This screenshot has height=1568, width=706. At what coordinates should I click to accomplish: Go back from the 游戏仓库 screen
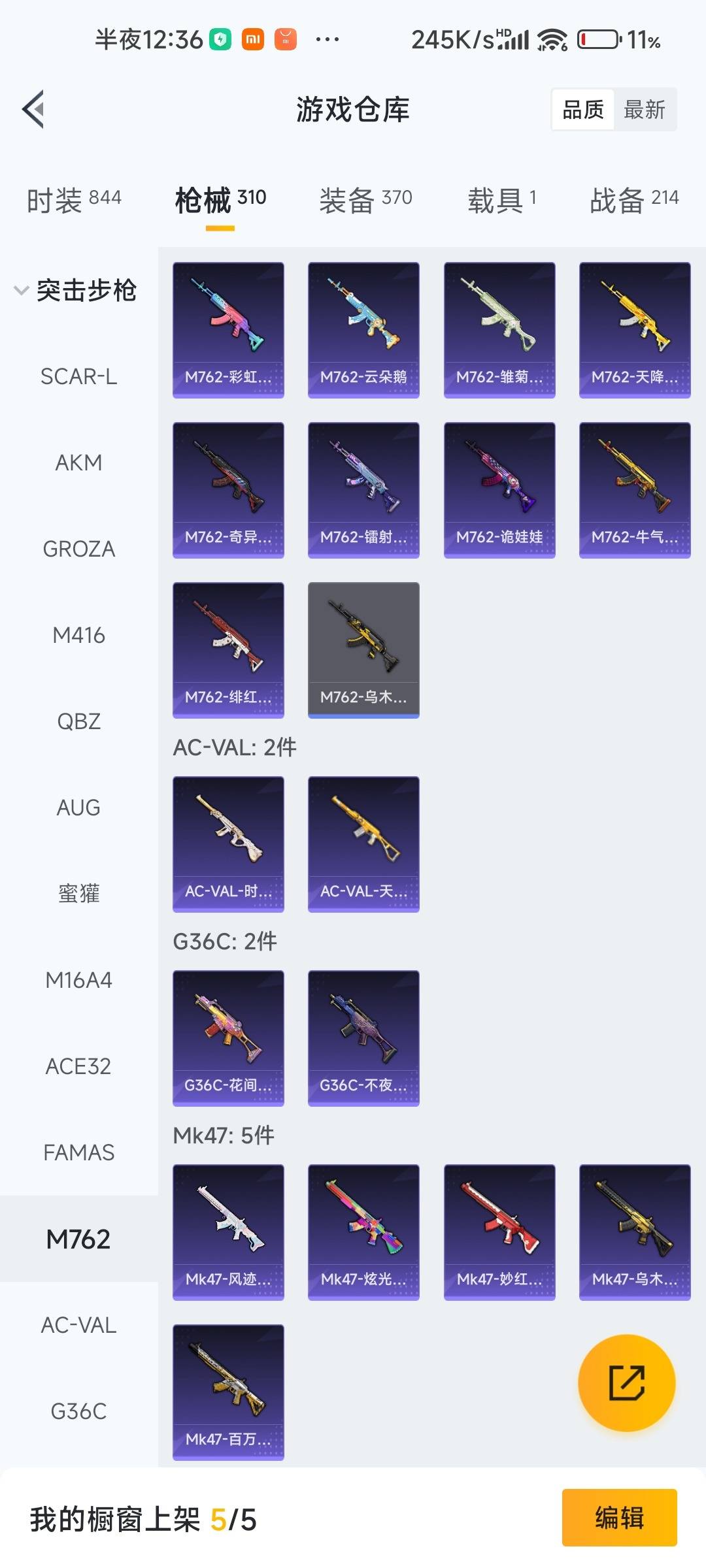pyautogui.click(x=33, y=109)
